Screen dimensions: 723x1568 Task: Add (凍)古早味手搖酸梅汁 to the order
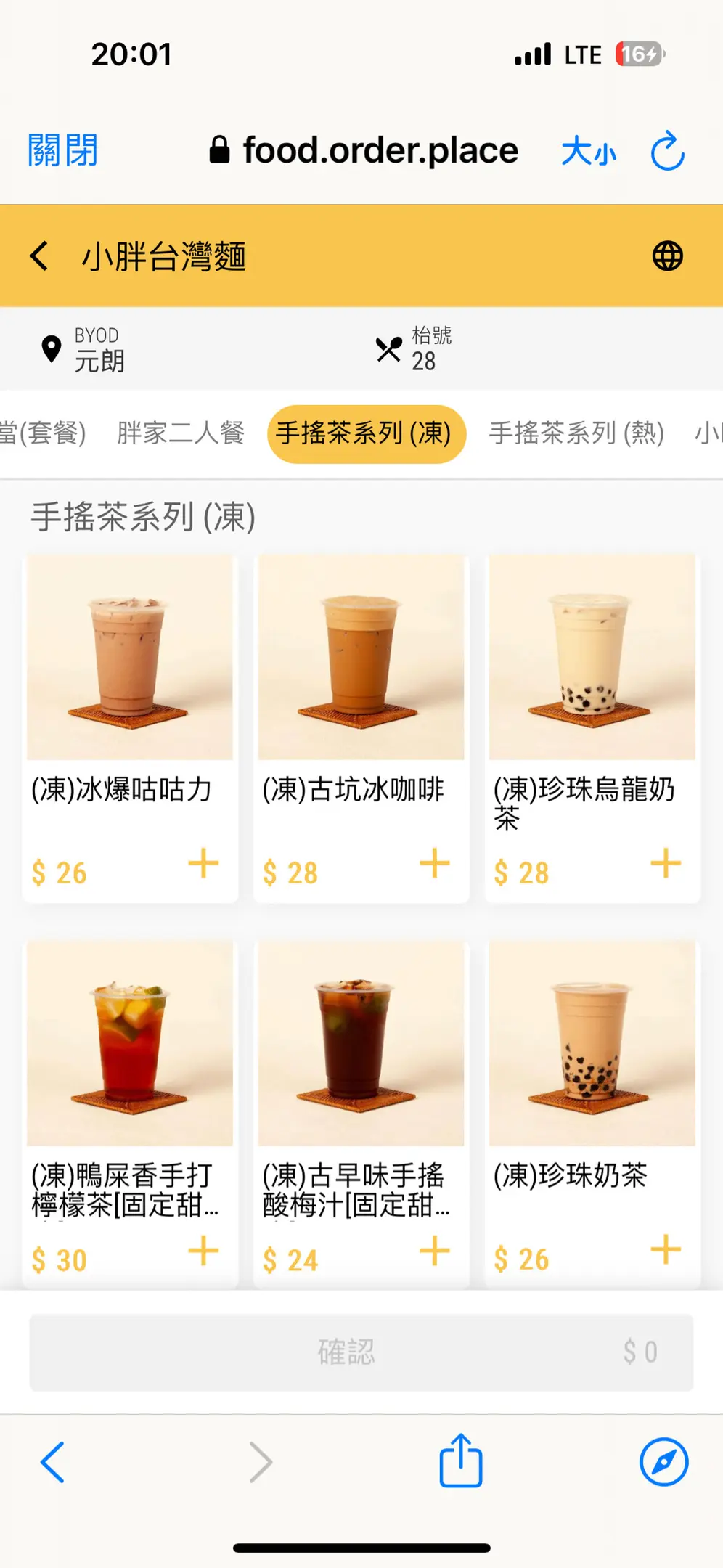point(434,1251)
